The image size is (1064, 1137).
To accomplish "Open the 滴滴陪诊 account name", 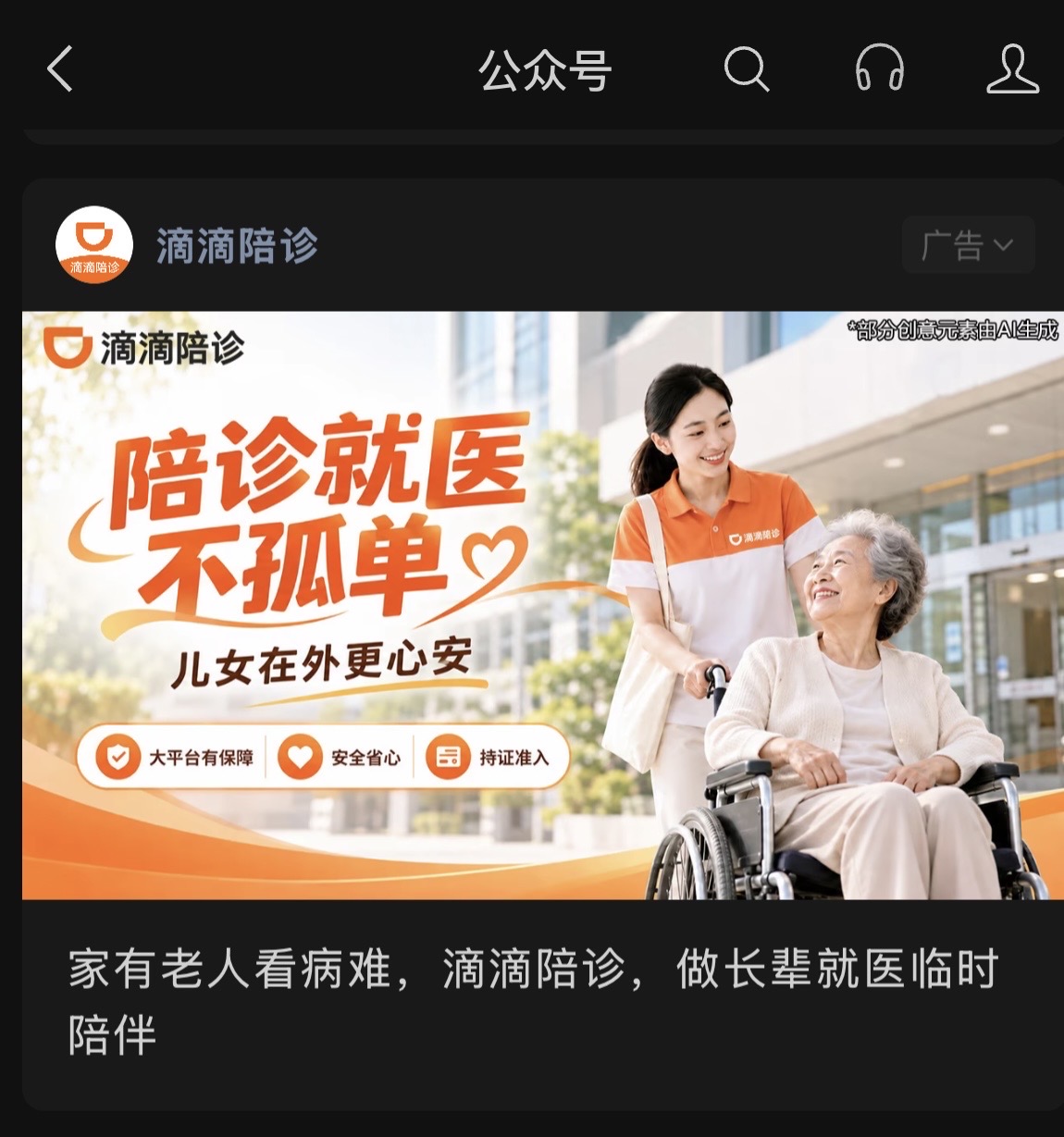I will coord(238,246).
